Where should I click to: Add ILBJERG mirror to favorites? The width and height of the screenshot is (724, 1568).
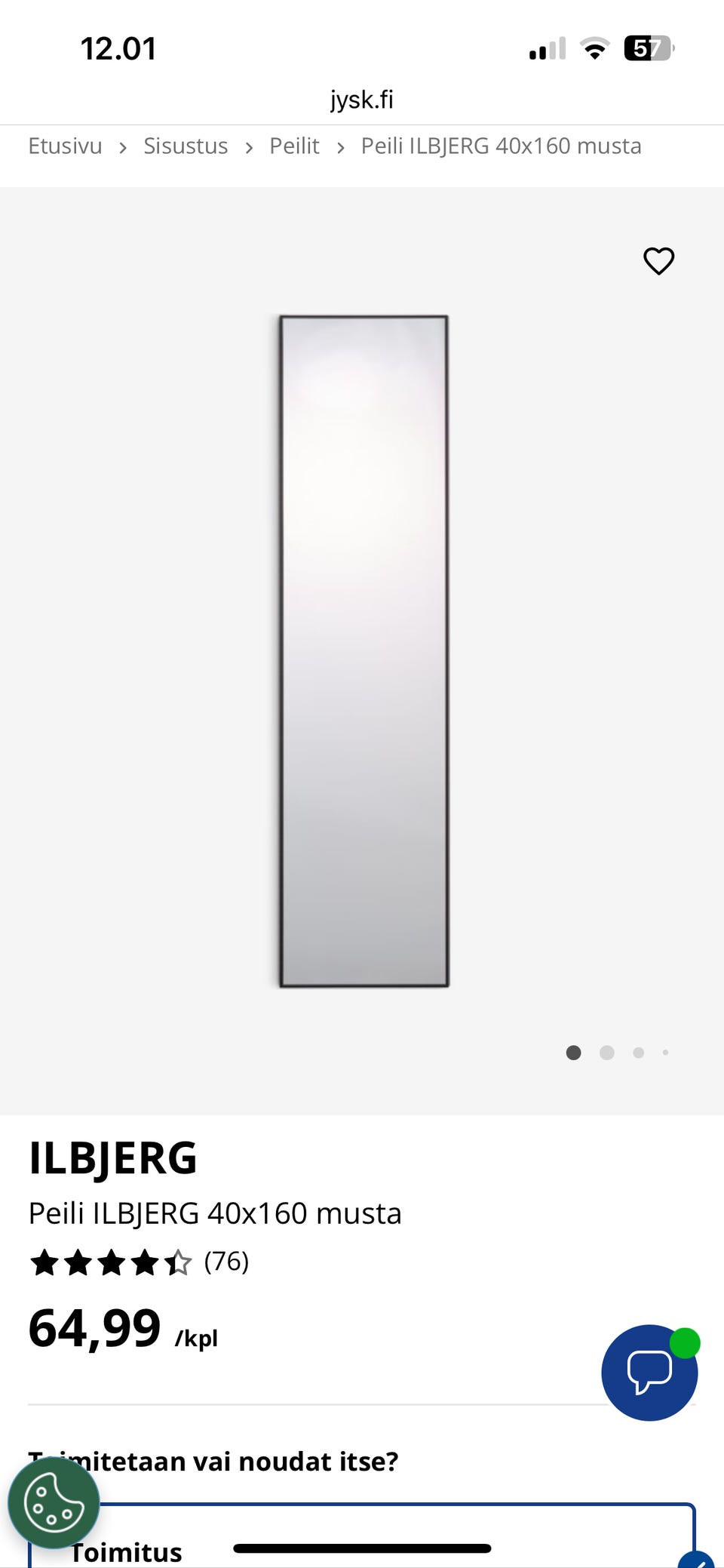(658, 261)
